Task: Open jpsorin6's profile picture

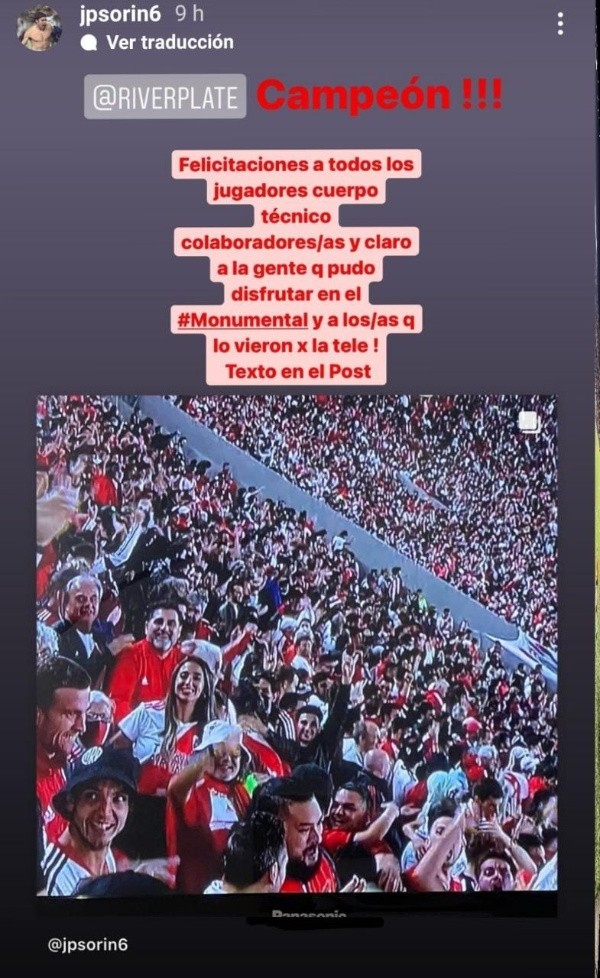Action: click(x=39, y=28)
